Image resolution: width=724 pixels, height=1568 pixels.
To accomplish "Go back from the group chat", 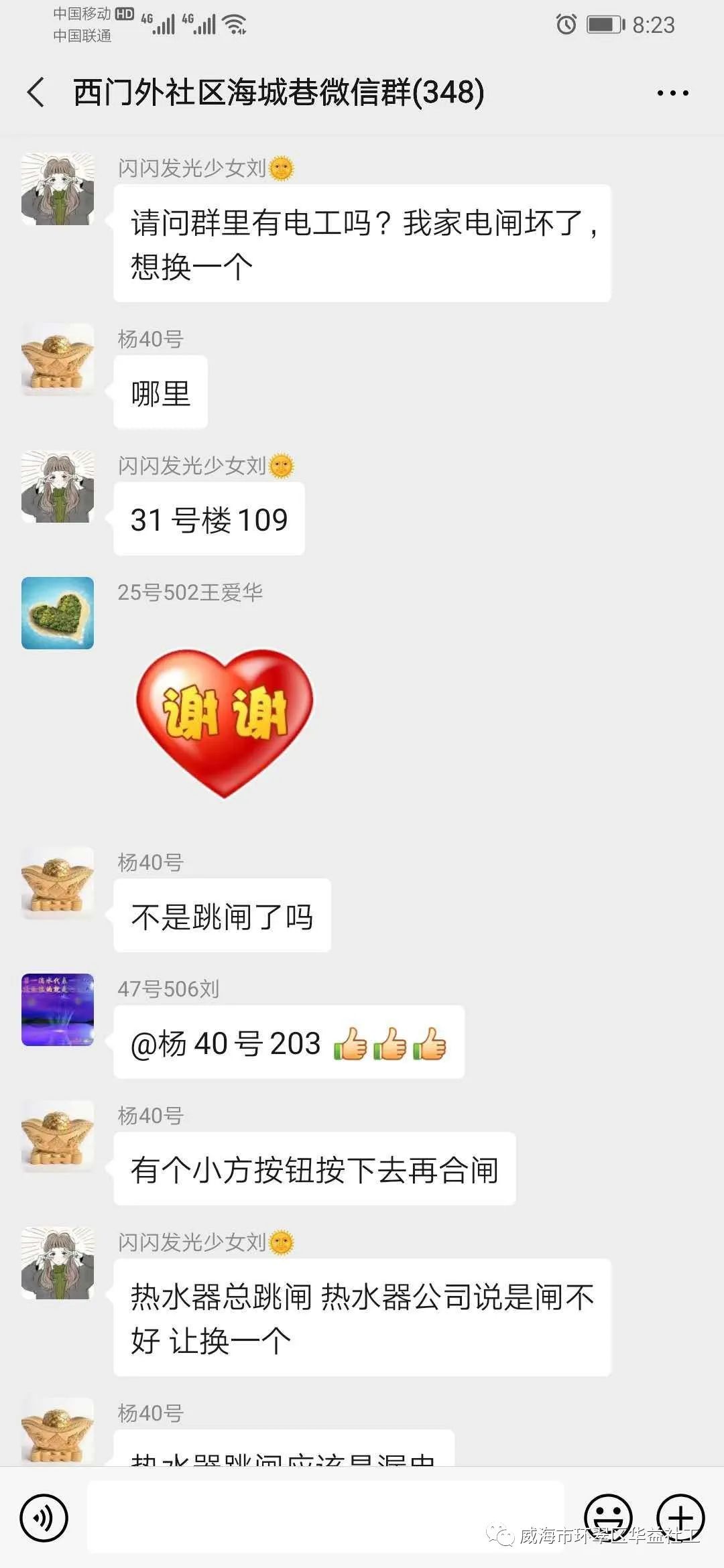I will tap(36, 92).
